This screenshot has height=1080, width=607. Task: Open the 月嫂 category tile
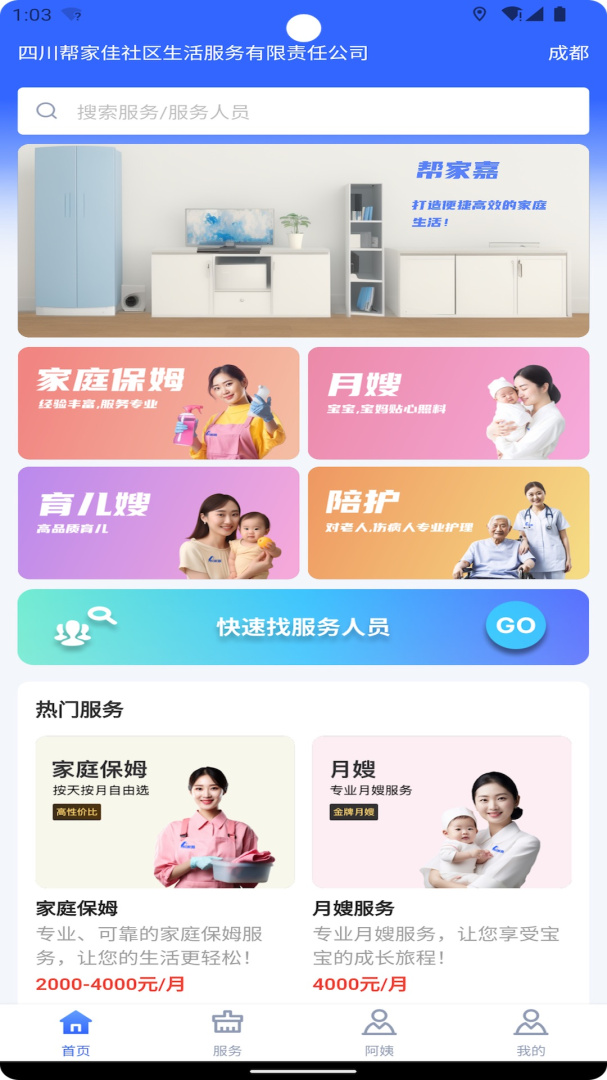448,403
